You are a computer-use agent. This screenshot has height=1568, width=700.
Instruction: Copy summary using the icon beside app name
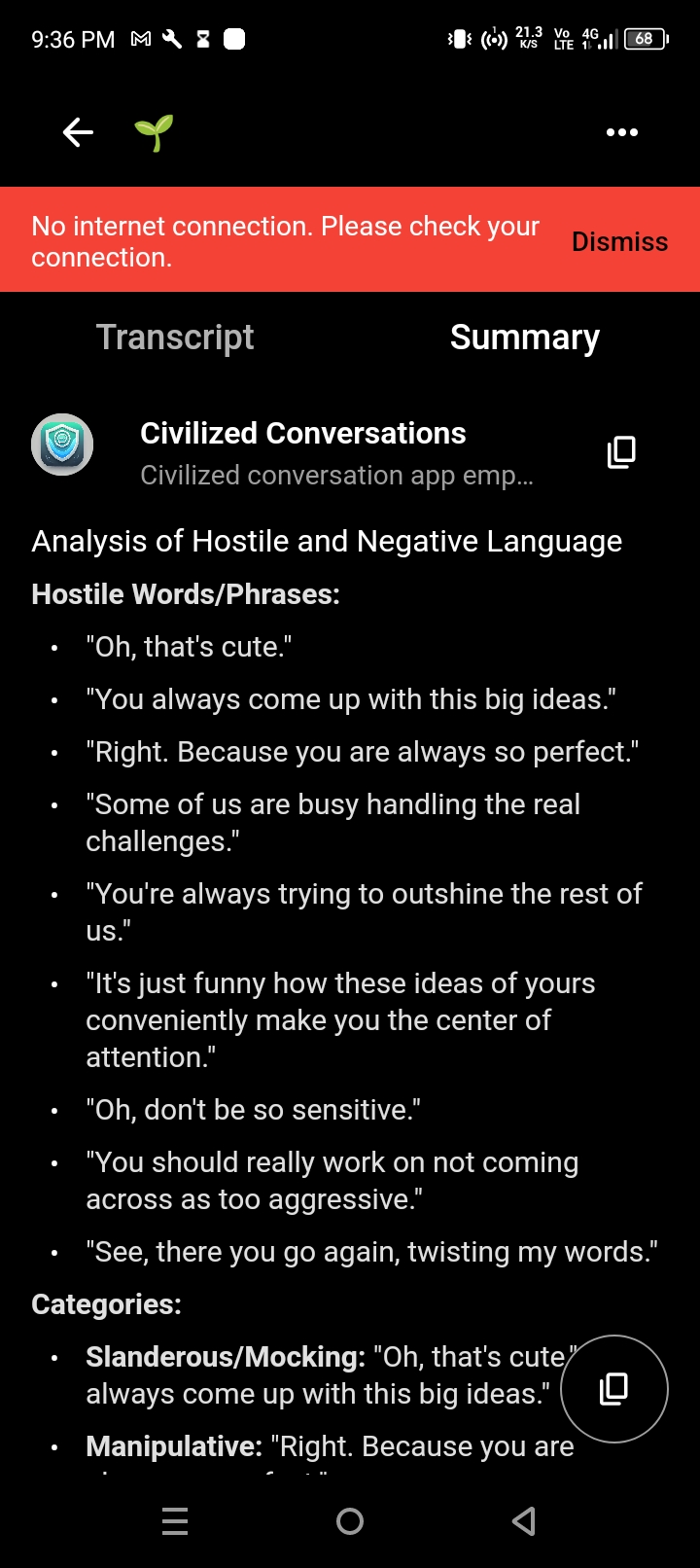pyautogui.click(x=620, y=452)
